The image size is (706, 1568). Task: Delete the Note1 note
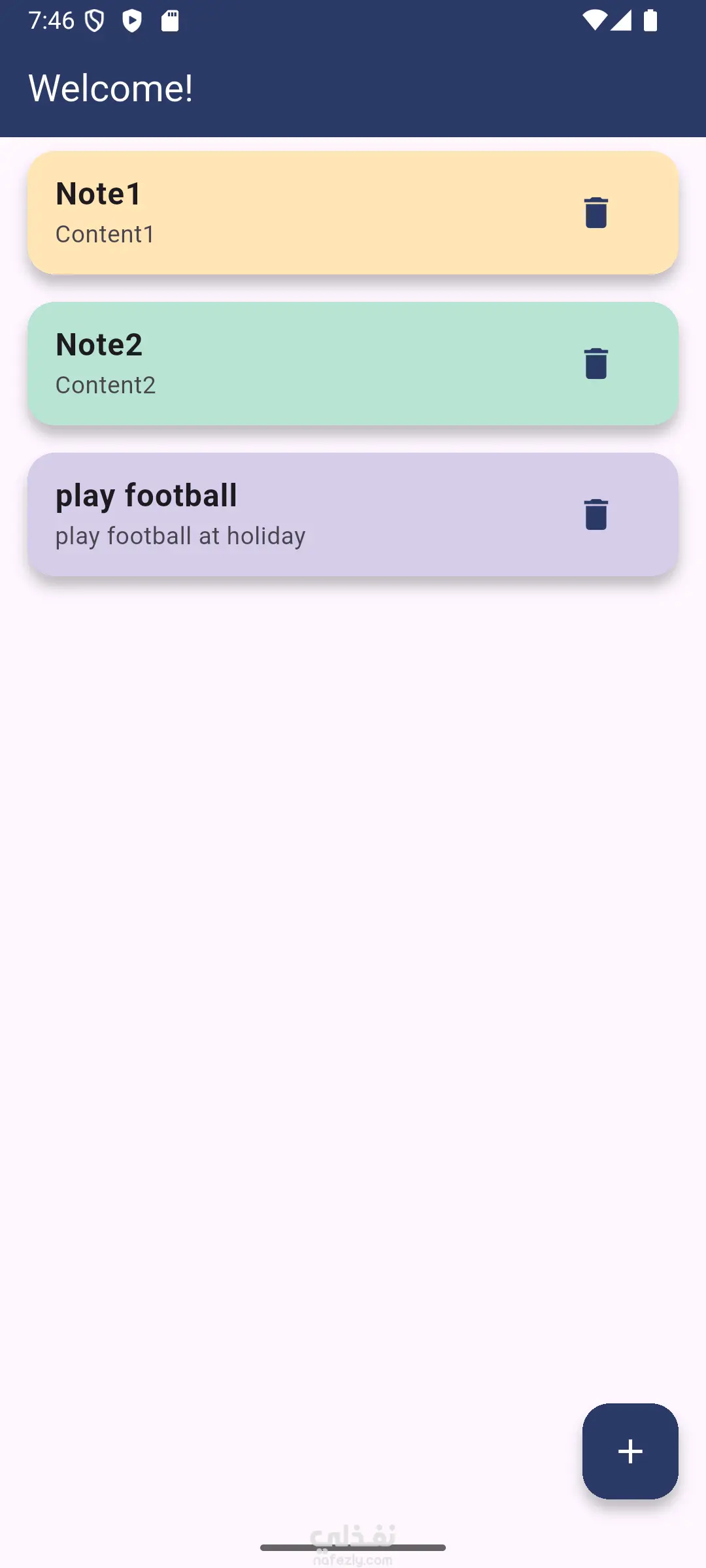coord(596,213)
